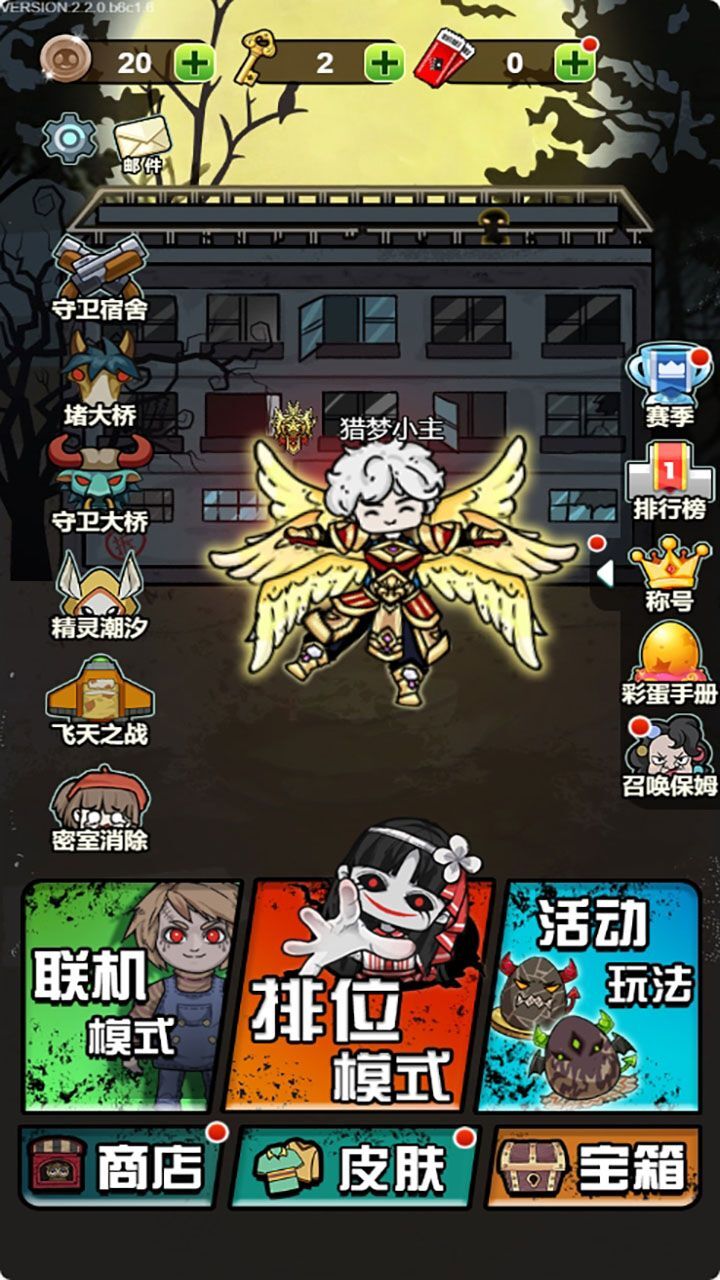Open the 密室消除 mode
The width and height of the screenshot is (720, 1280).
coord(99,808)
